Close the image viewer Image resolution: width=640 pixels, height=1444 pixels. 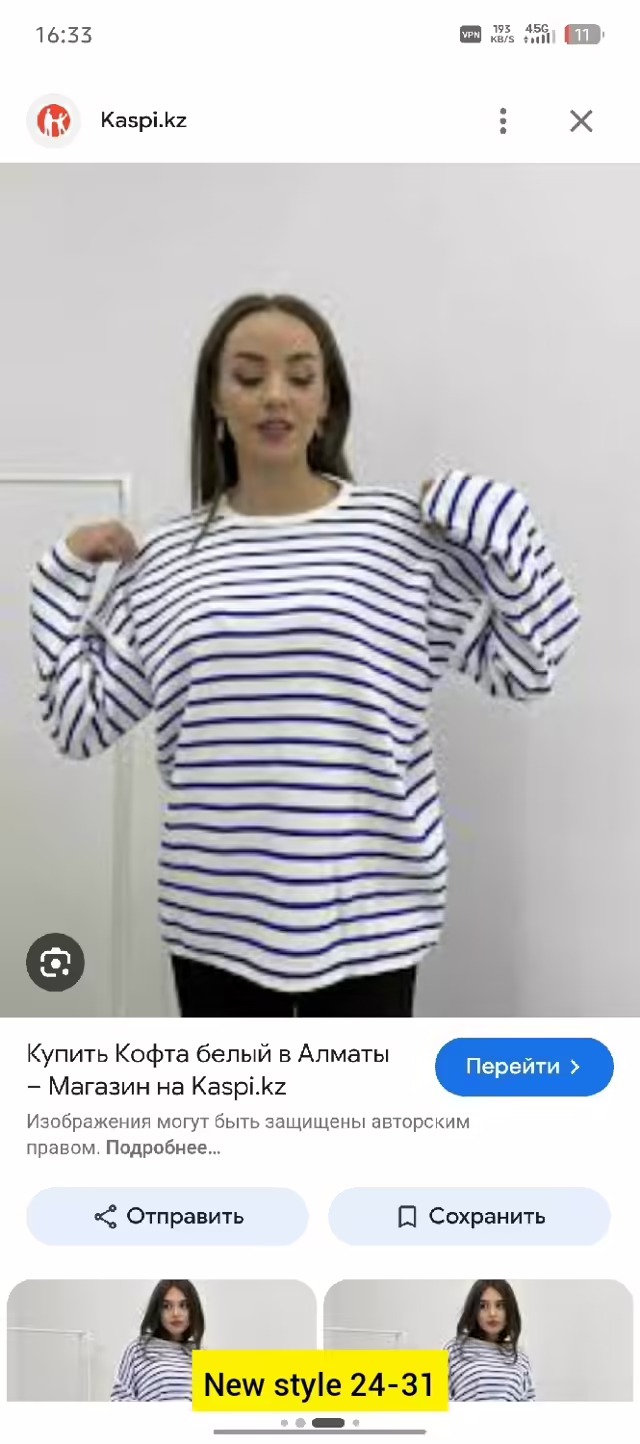click(x=581, y=121)
